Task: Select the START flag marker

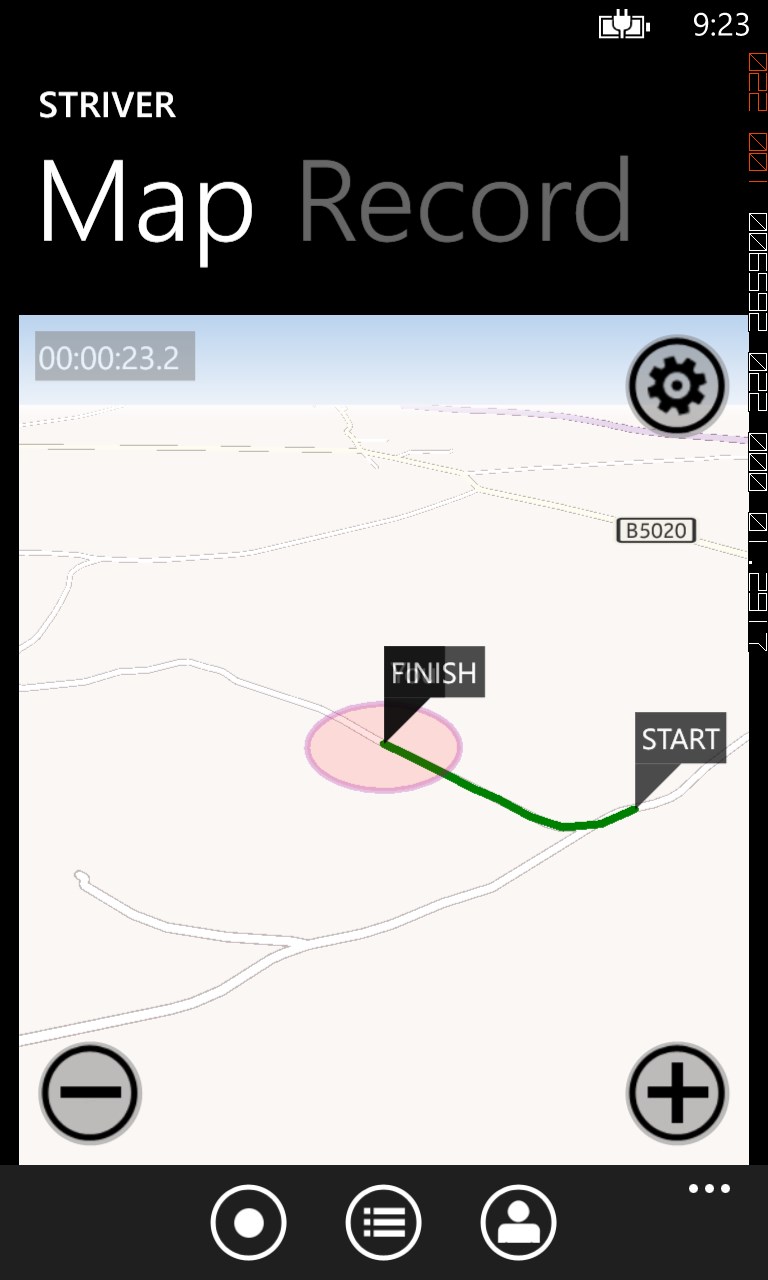Action: coord(681,739)
